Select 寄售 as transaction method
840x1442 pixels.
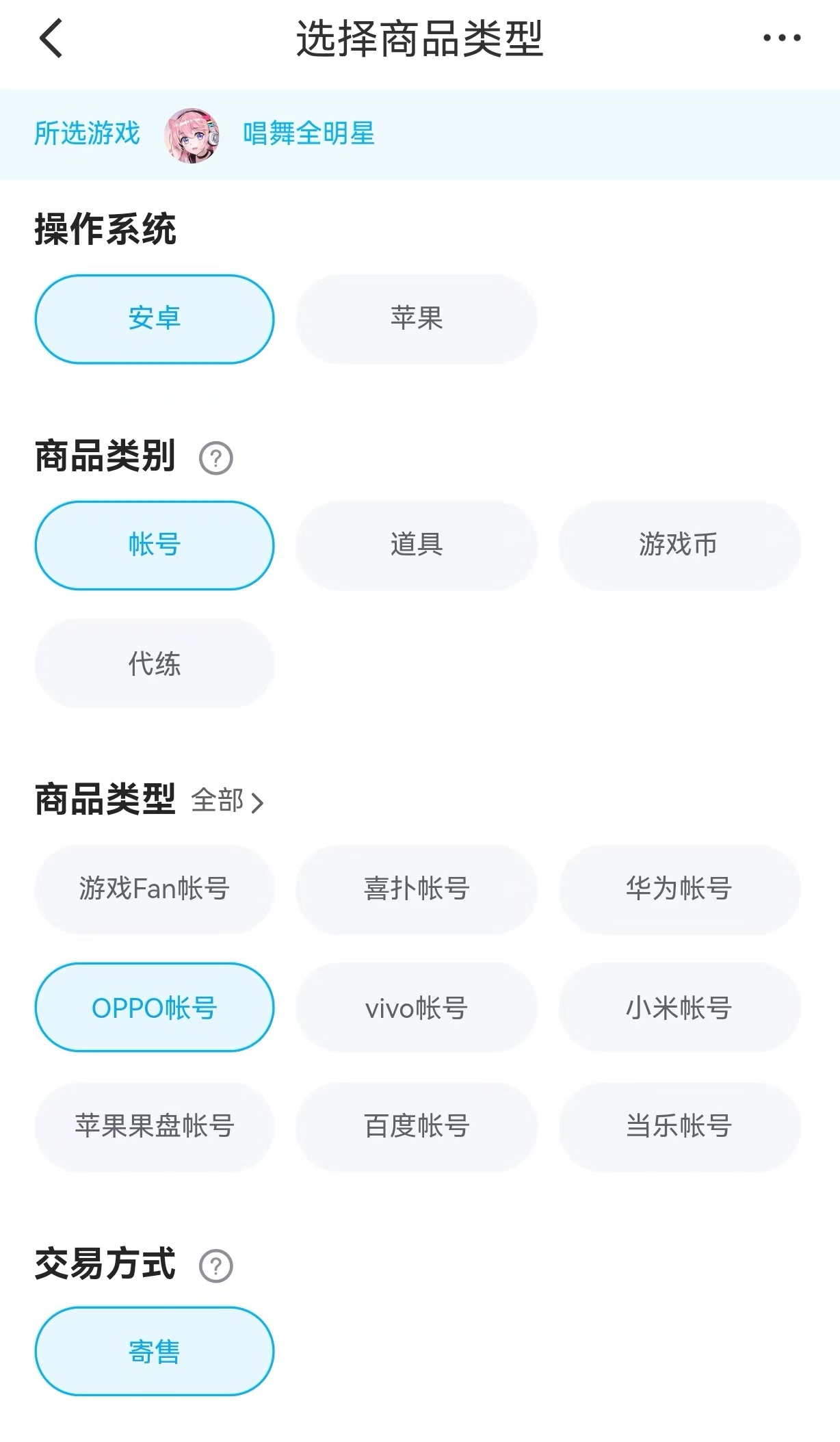coord(155,1352)
